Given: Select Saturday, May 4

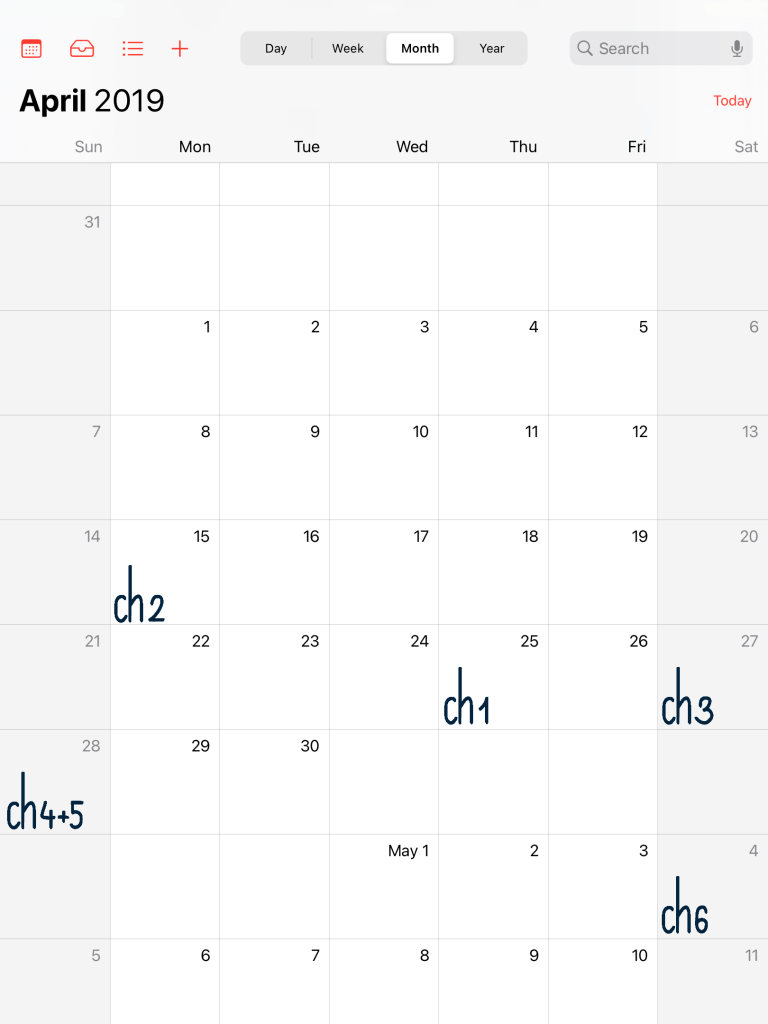Looking at the screenshot, I should [x=712, y=886].
